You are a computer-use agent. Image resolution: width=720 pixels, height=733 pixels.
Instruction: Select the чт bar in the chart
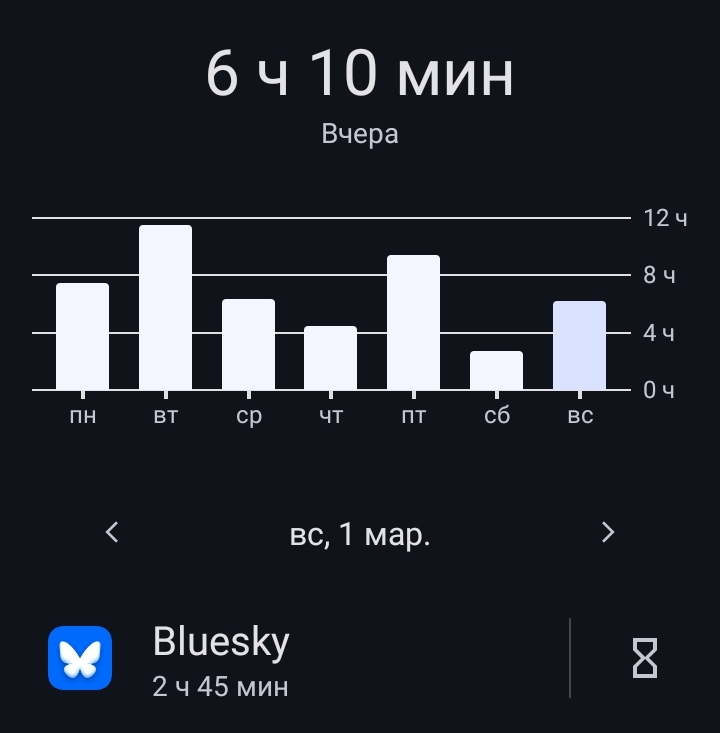pos(330,358)
